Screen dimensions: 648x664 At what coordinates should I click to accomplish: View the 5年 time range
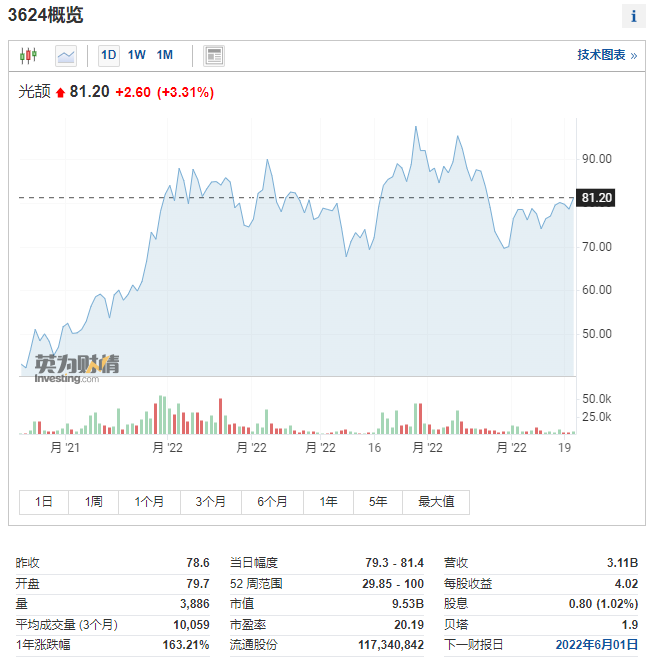click(378, 502)
